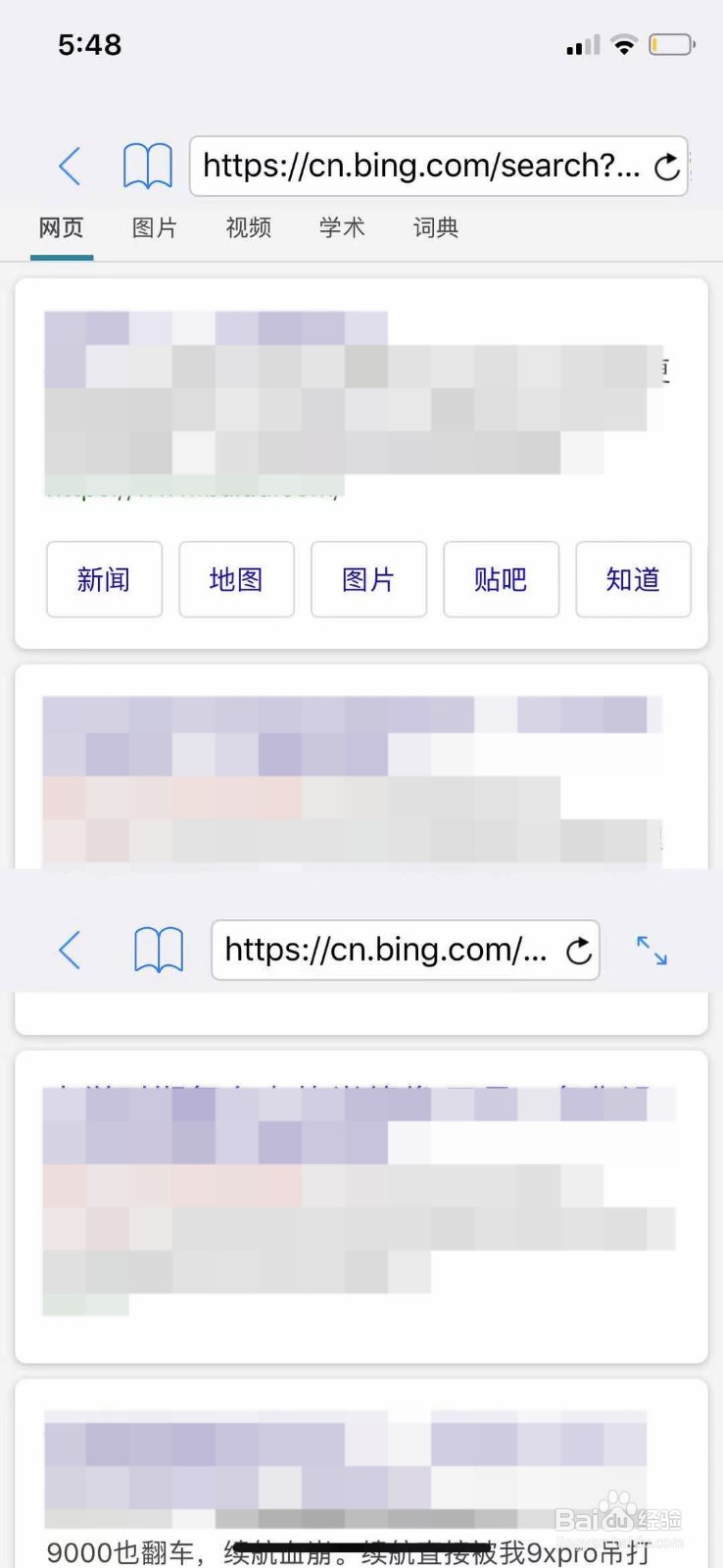Switch to the 图片 search tab

click(154, 227)
